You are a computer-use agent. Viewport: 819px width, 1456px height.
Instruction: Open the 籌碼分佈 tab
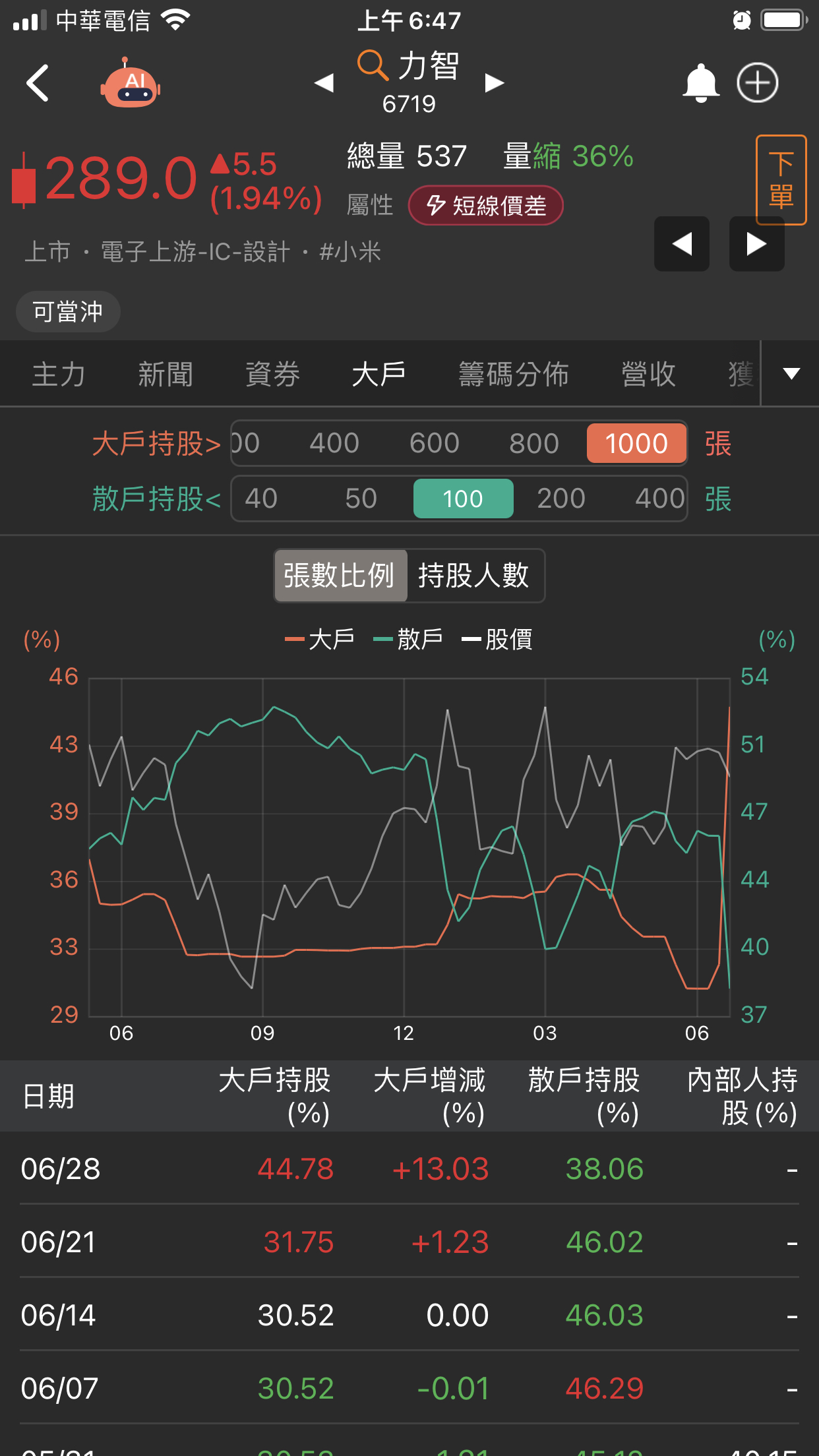coord(514,374)
